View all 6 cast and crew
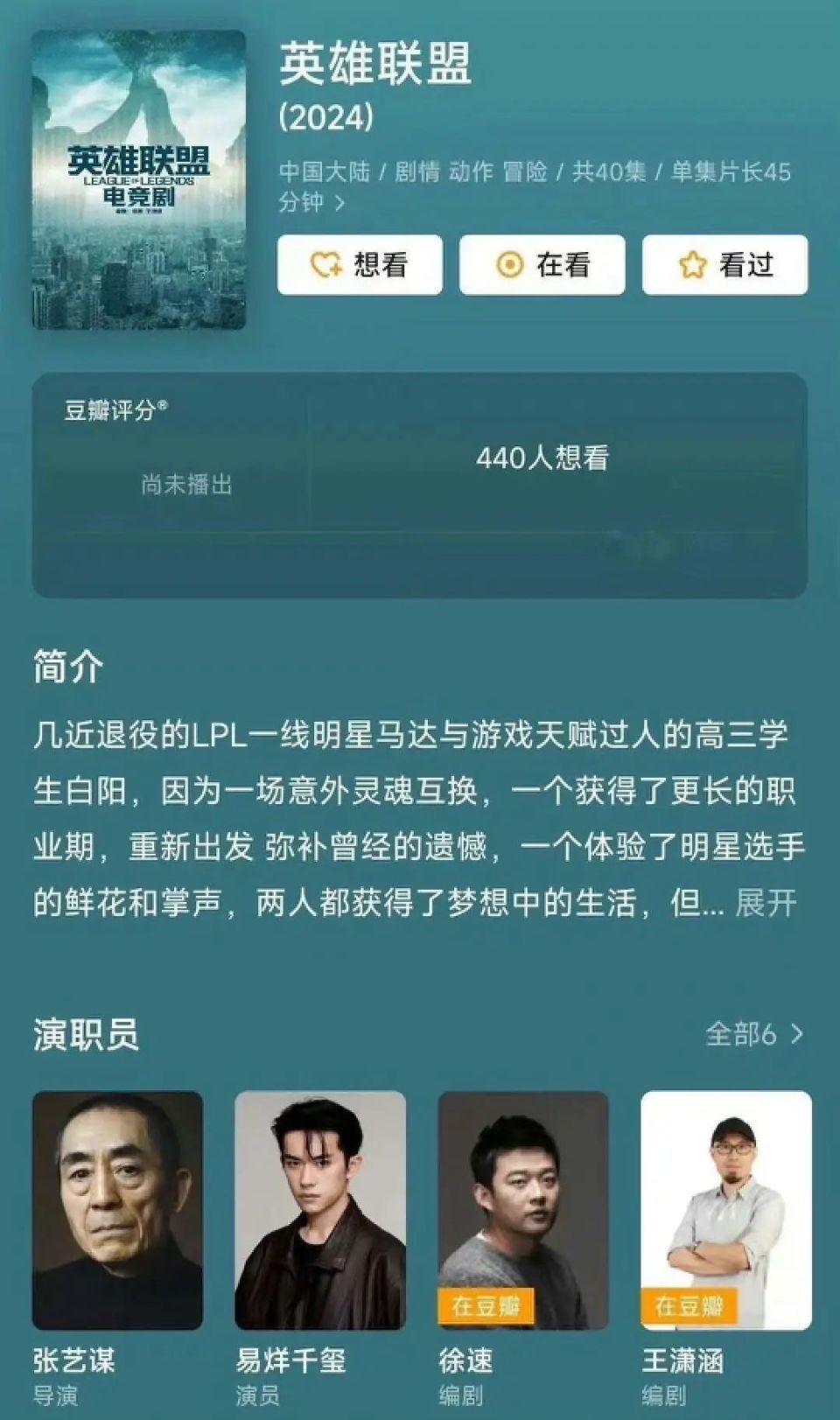 753,1034
